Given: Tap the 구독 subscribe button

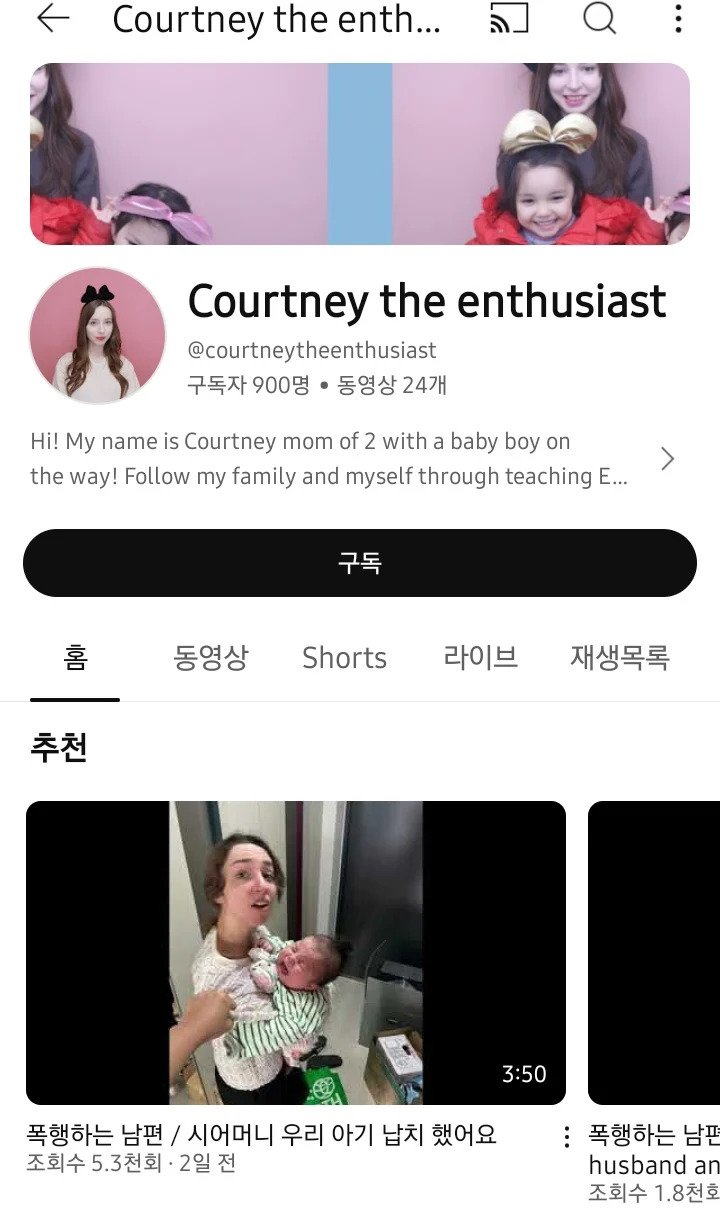Looking at the screenshot, I should click(360, 563).
